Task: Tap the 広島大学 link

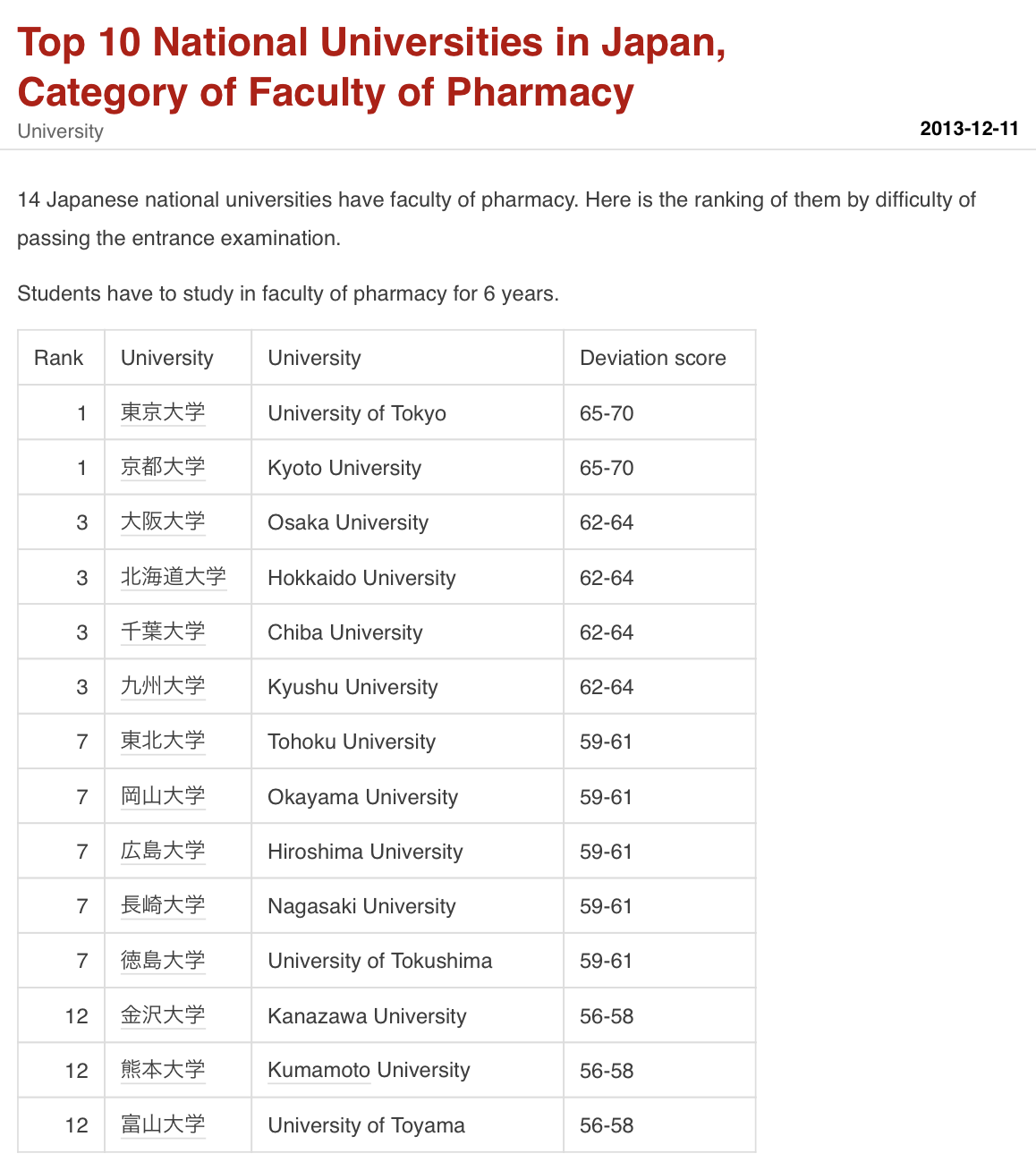Action: [x=163, y=851]
